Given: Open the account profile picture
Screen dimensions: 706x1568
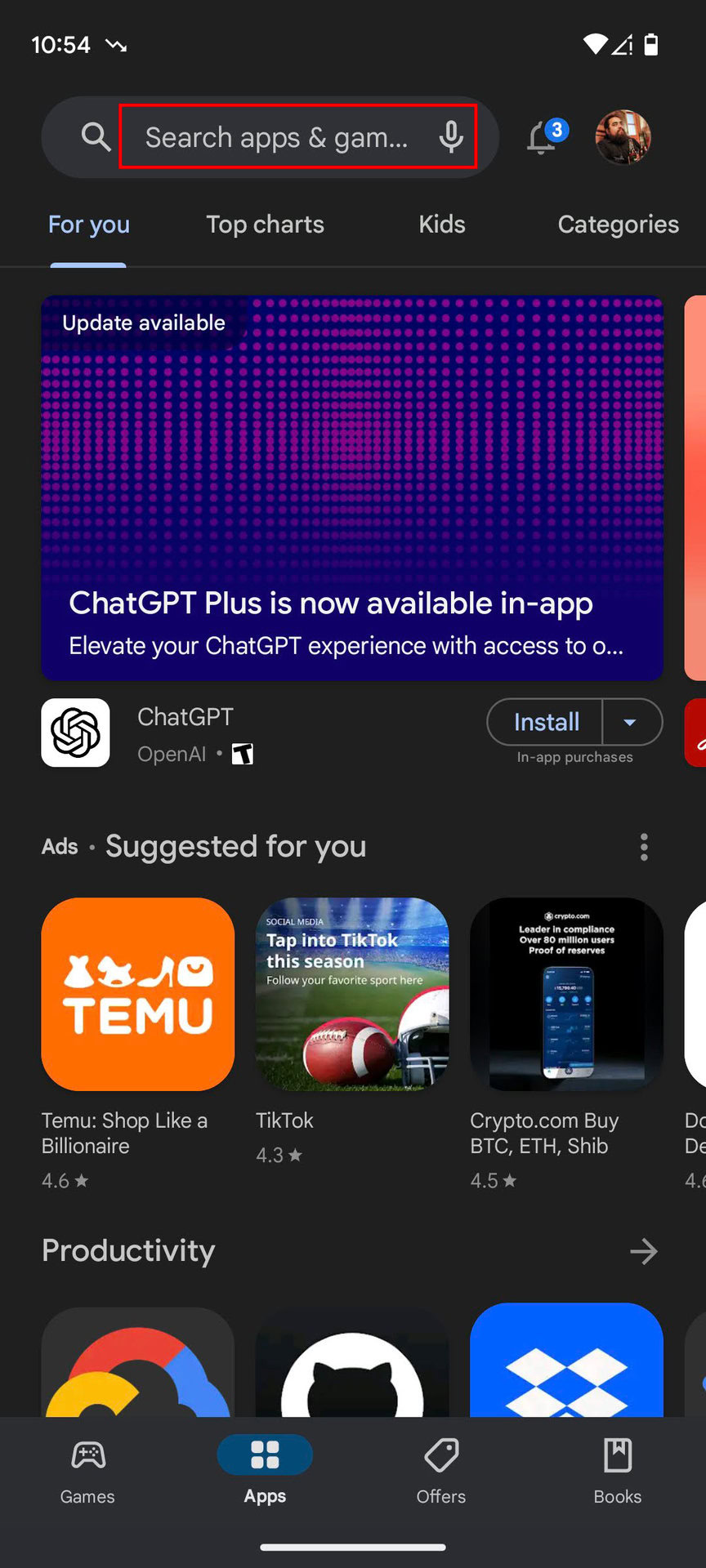Looking at the screenshot, I should click(x=623, y=137).
